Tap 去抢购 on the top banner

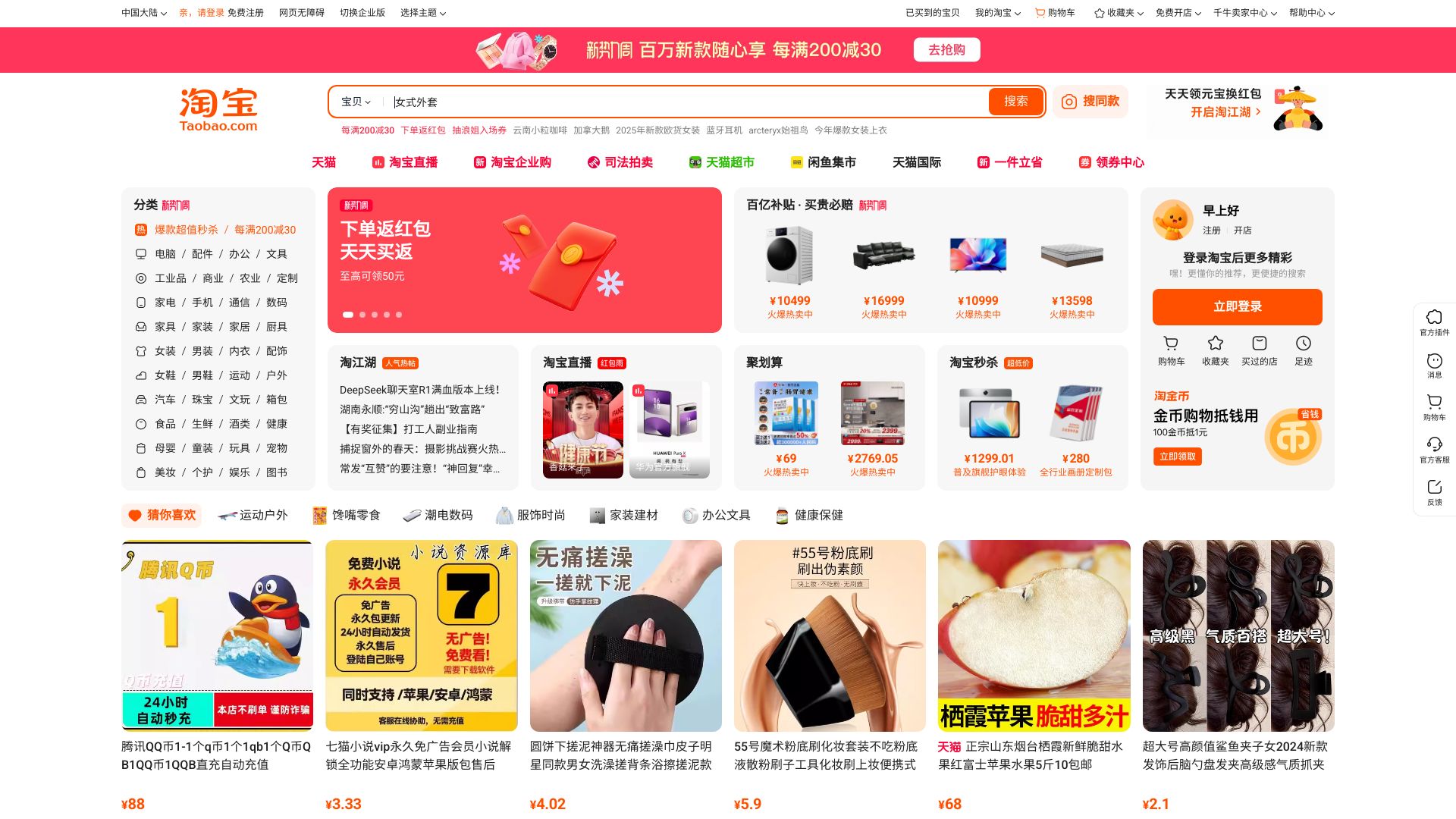(x=946, y=50)
